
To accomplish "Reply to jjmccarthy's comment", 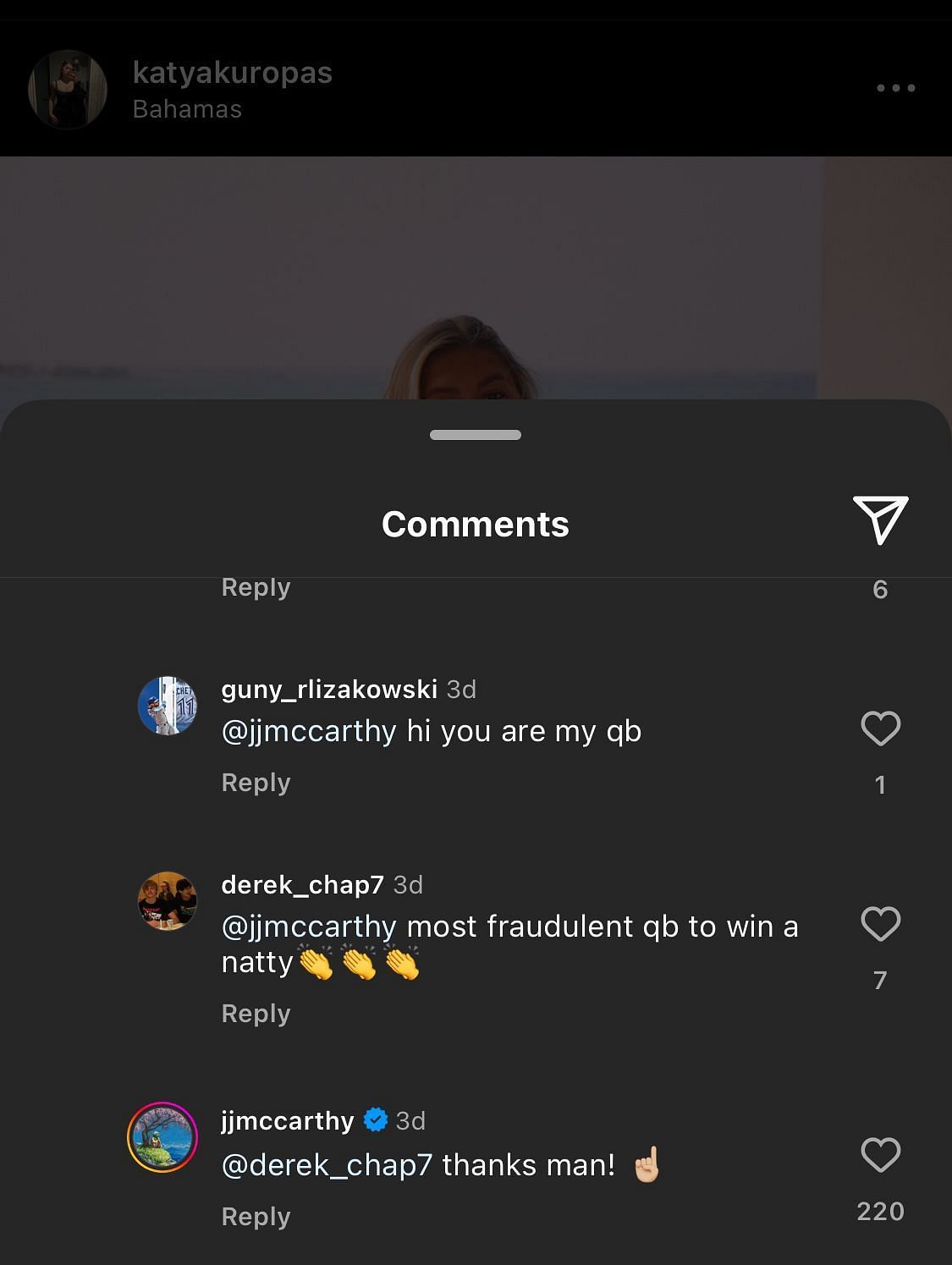I will point(256,1217).
